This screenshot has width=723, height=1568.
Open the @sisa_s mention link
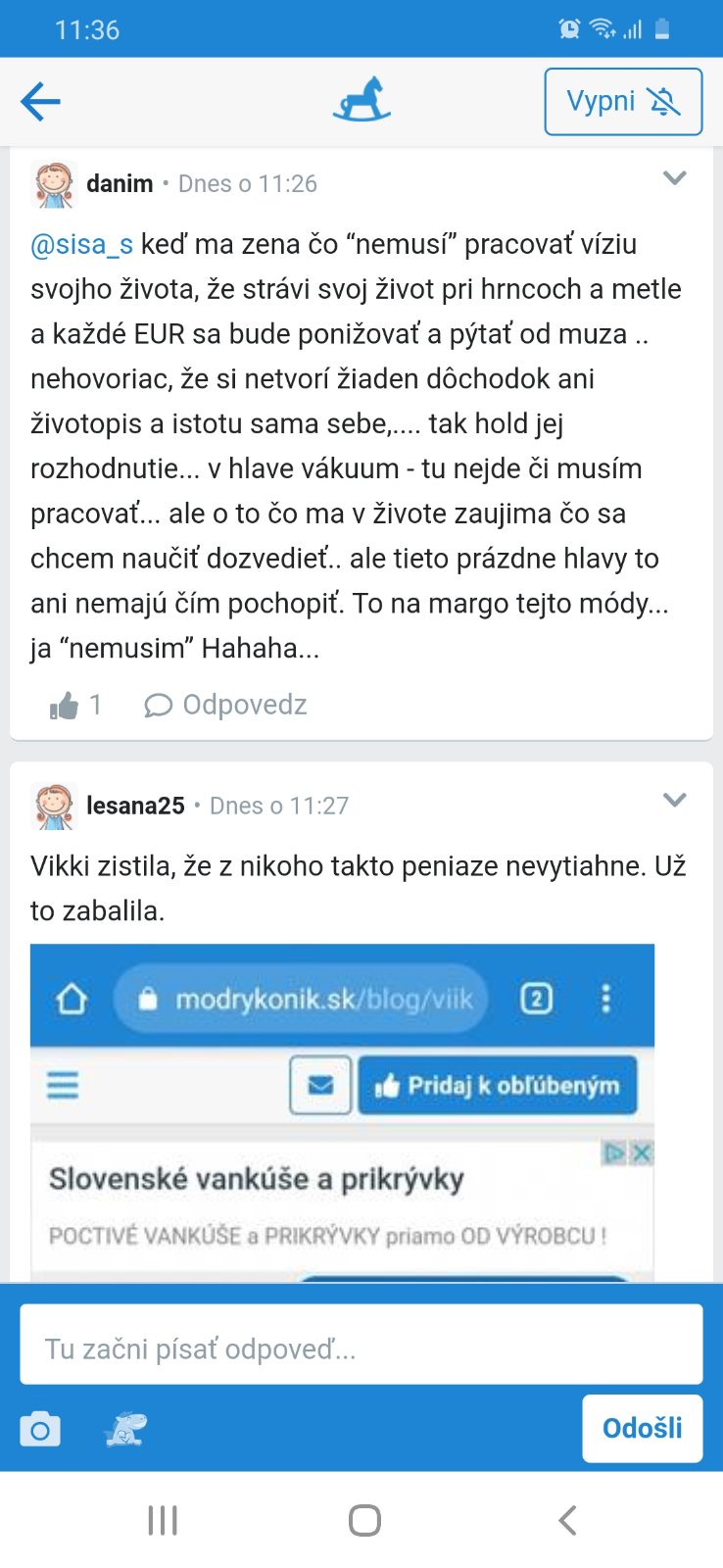point(81,244)
